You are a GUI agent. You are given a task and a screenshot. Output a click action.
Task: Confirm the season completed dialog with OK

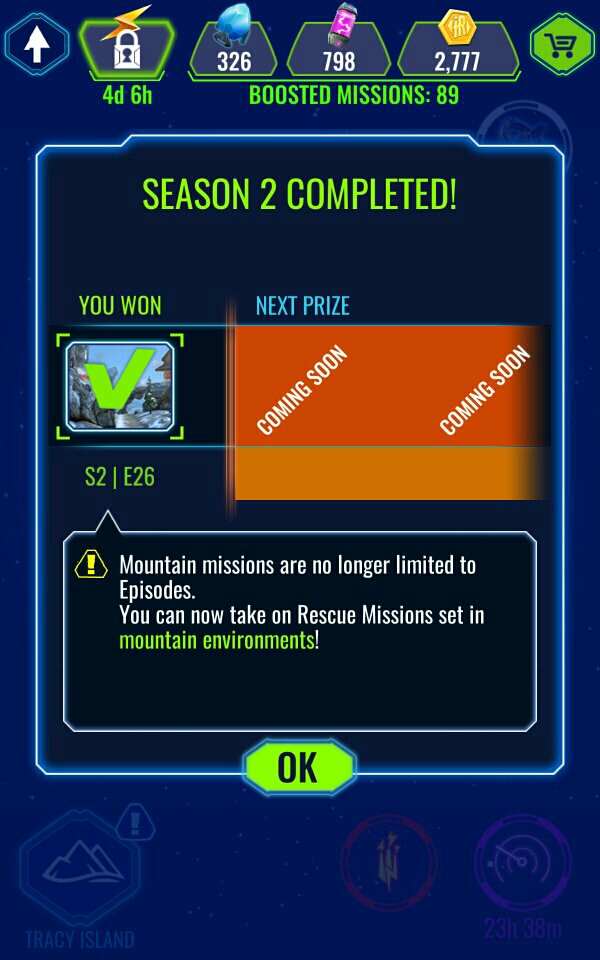(x=298, y=768)
